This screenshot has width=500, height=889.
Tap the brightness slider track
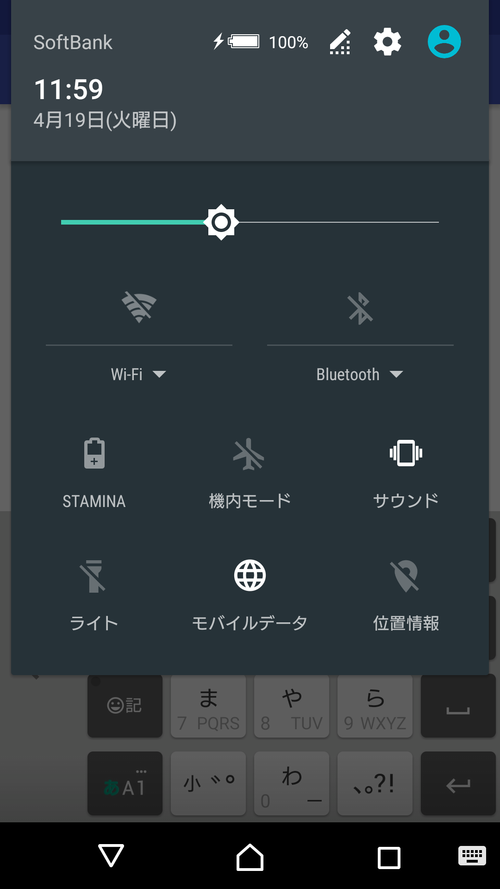pyautogui.click(x=250, y=222)
